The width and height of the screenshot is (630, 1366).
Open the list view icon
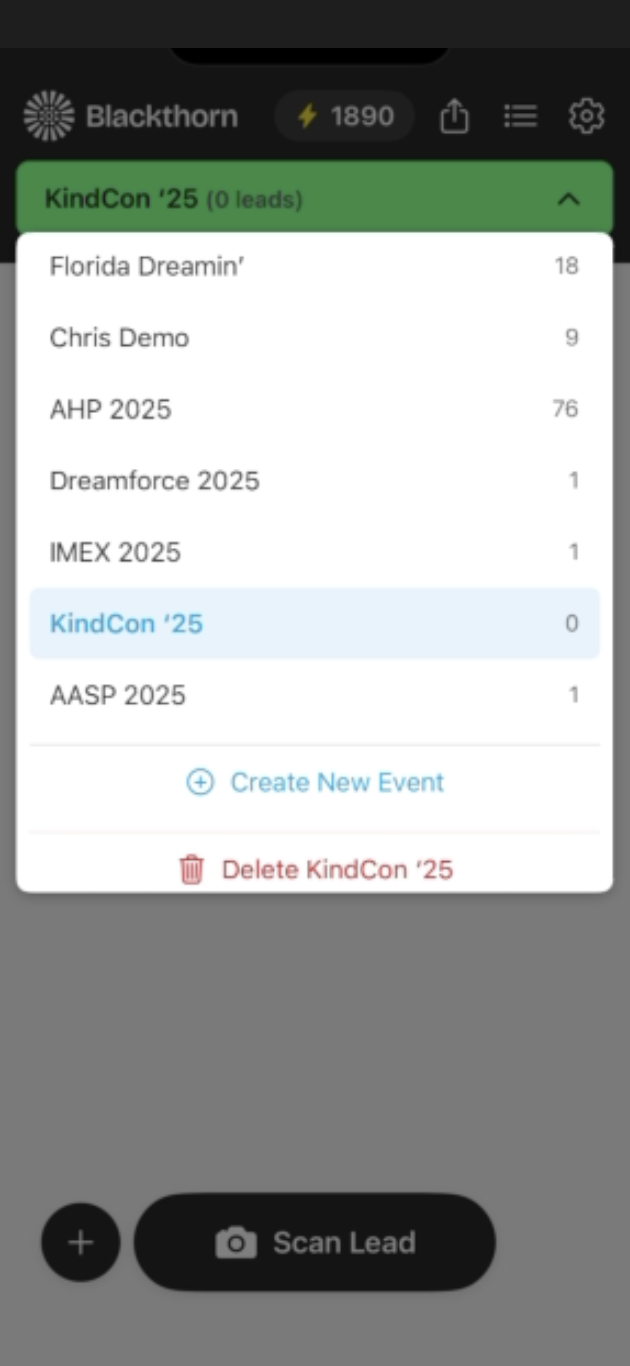coord(520,117)
